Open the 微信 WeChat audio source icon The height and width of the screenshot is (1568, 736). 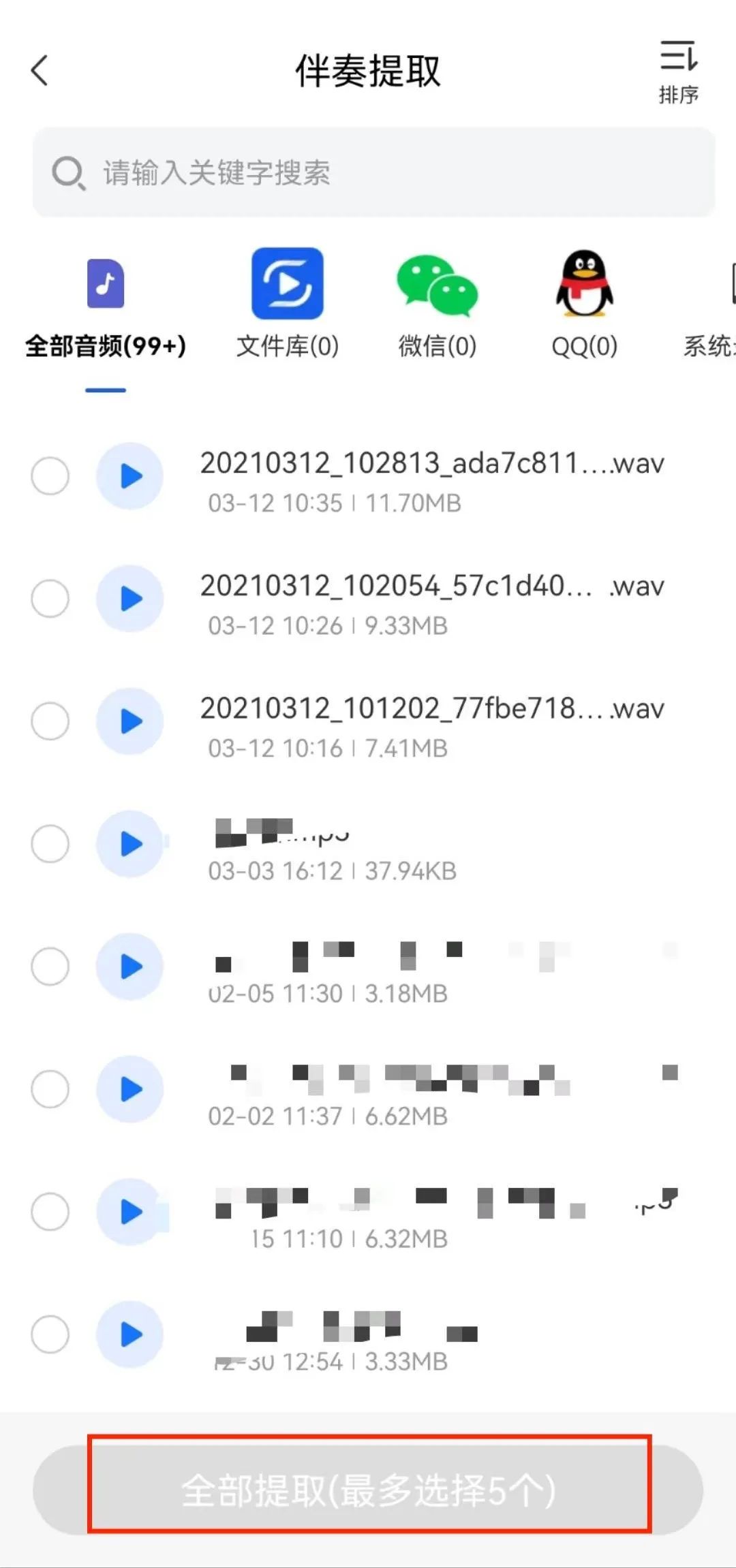(436, 283)
